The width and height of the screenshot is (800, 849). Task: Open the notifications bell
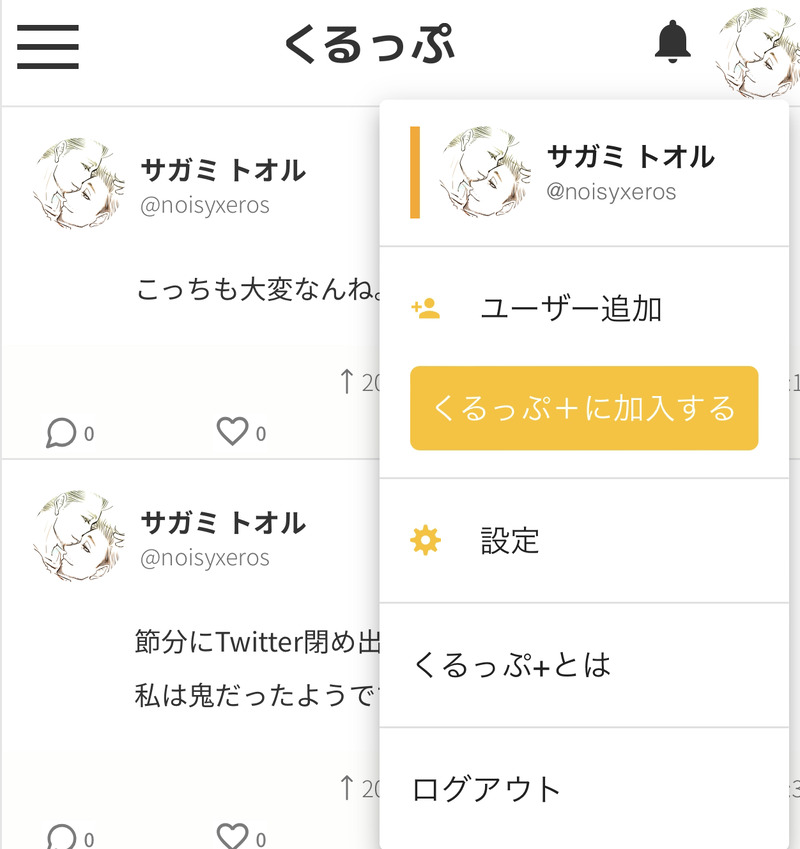click(672, 43)
